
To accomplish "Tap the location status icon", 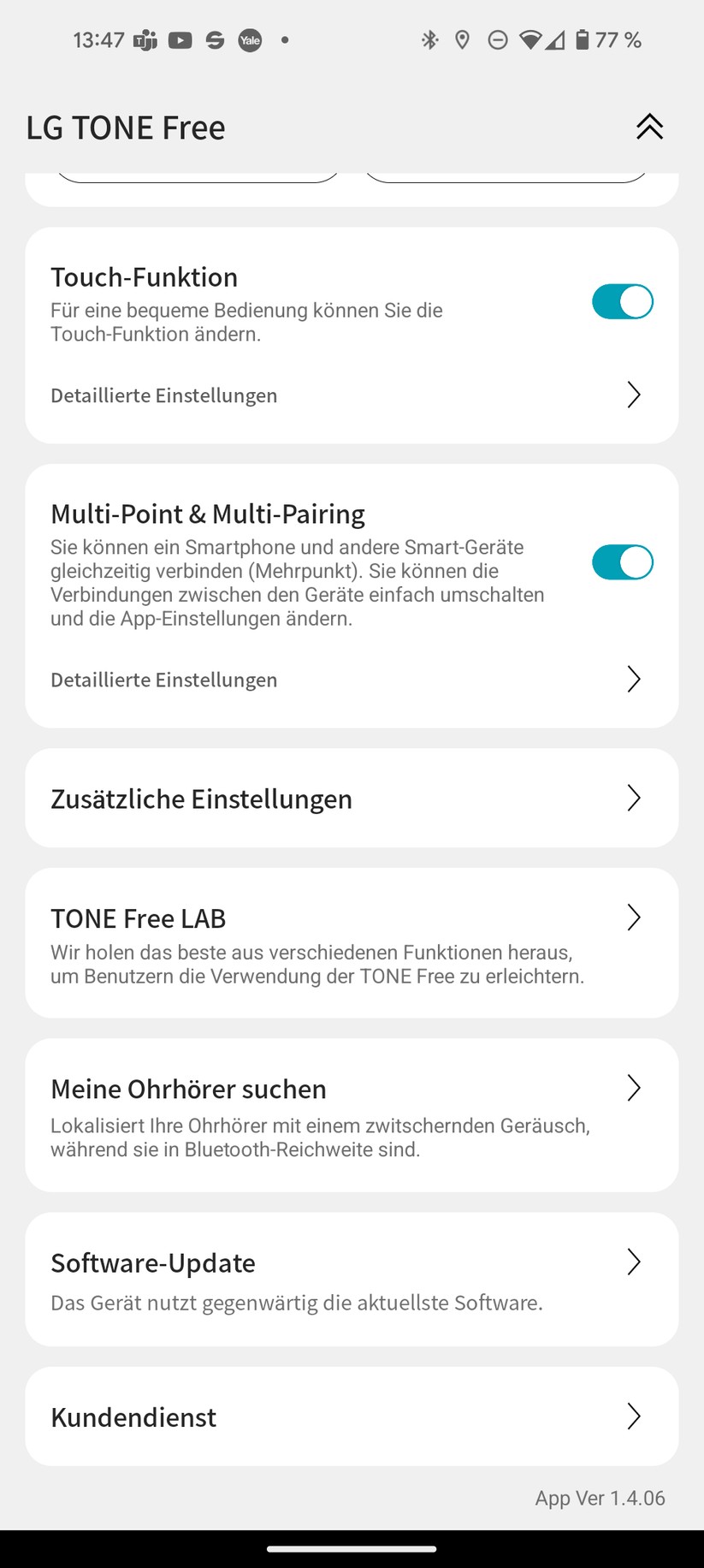I will (x=463, y=39).
